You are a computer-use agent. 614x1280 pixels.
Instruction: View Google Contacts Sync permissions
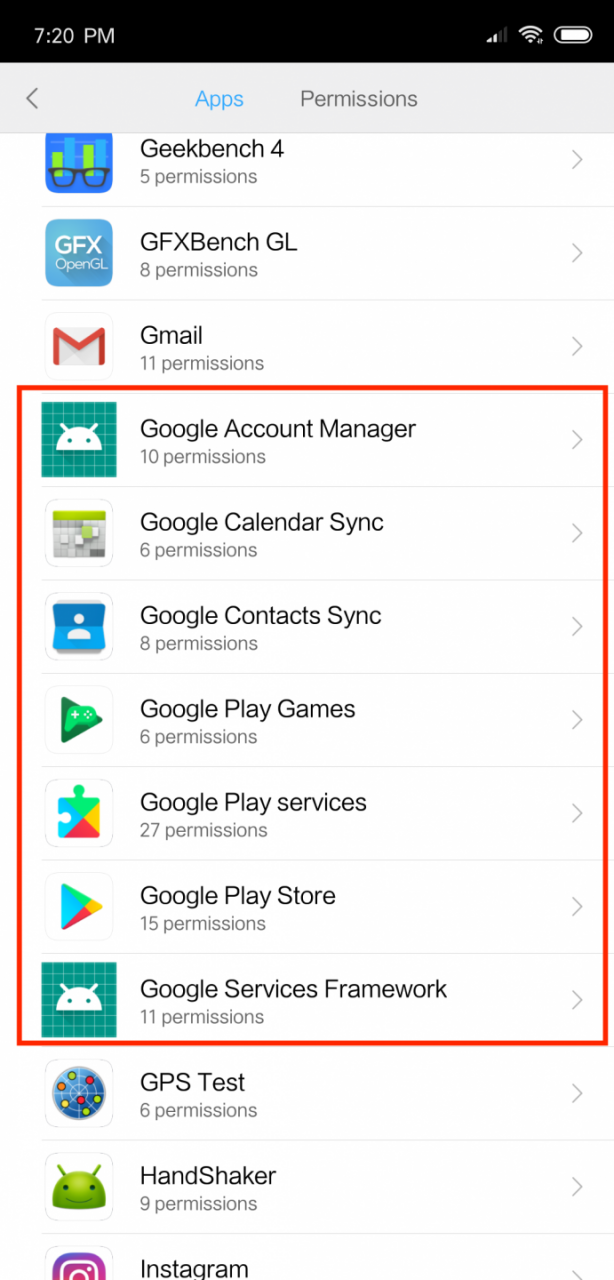click(x=307, y=627)
